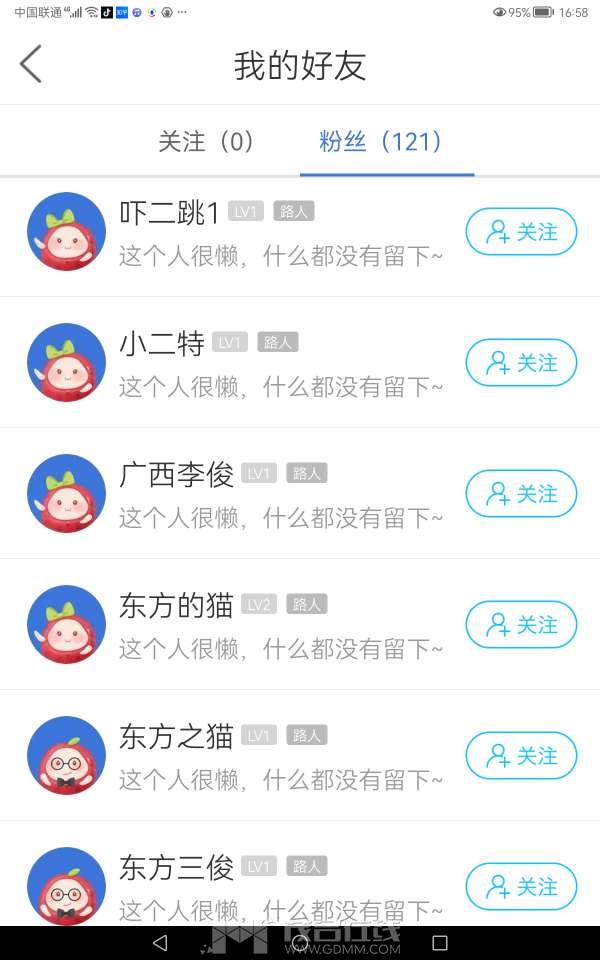
Task: Open 吓二跳1's profile row
Action: pyautogui.click(x=280, y=232)
